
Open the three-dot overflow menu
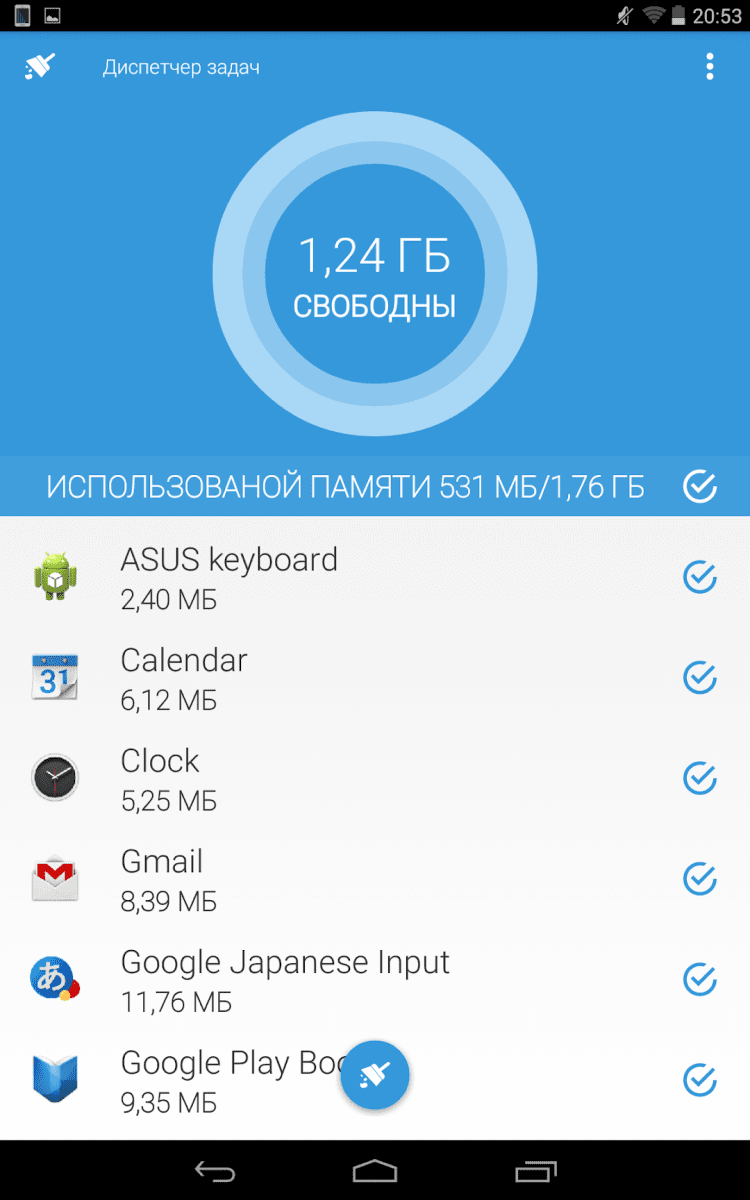point(710,67)
